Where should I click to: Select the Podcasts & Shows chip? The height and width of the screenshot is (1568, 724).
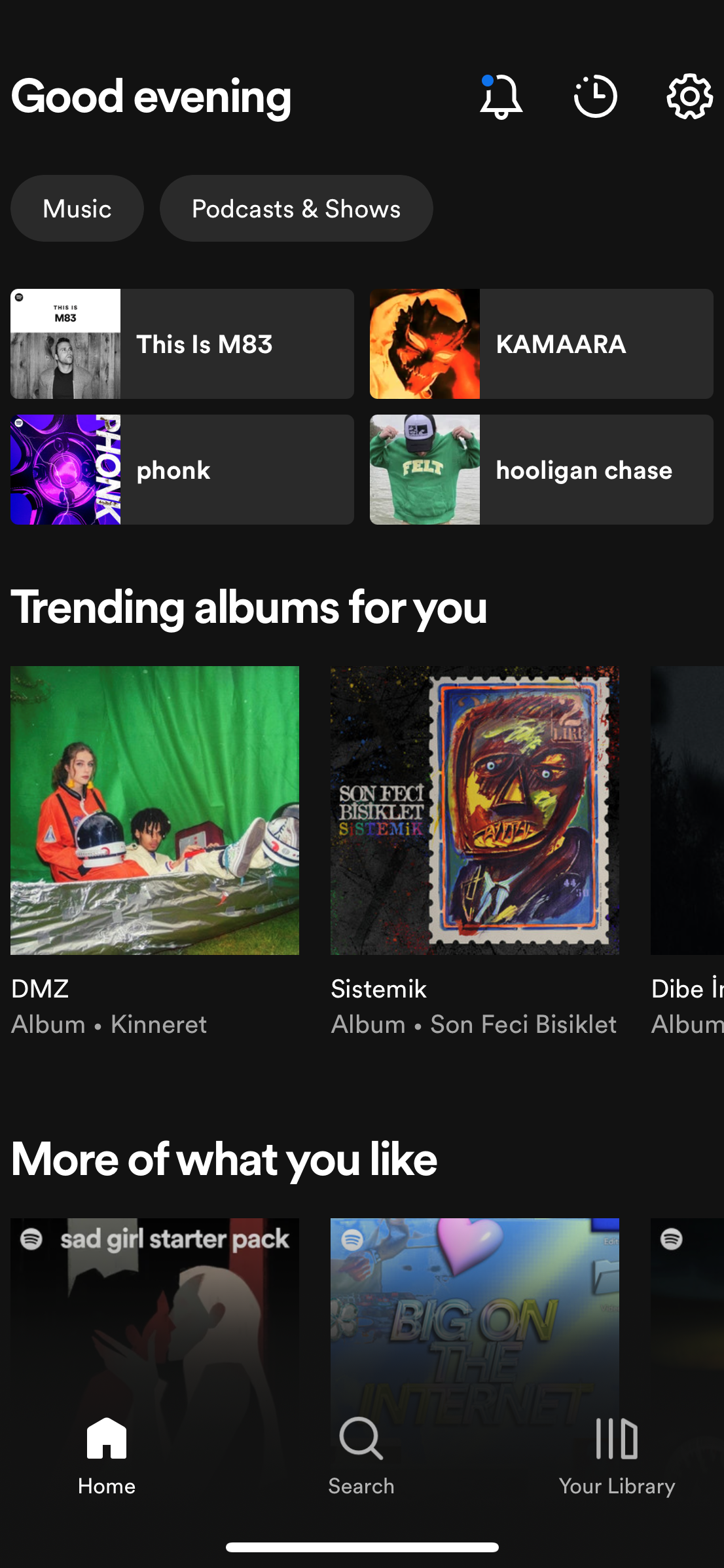point(296,209)
